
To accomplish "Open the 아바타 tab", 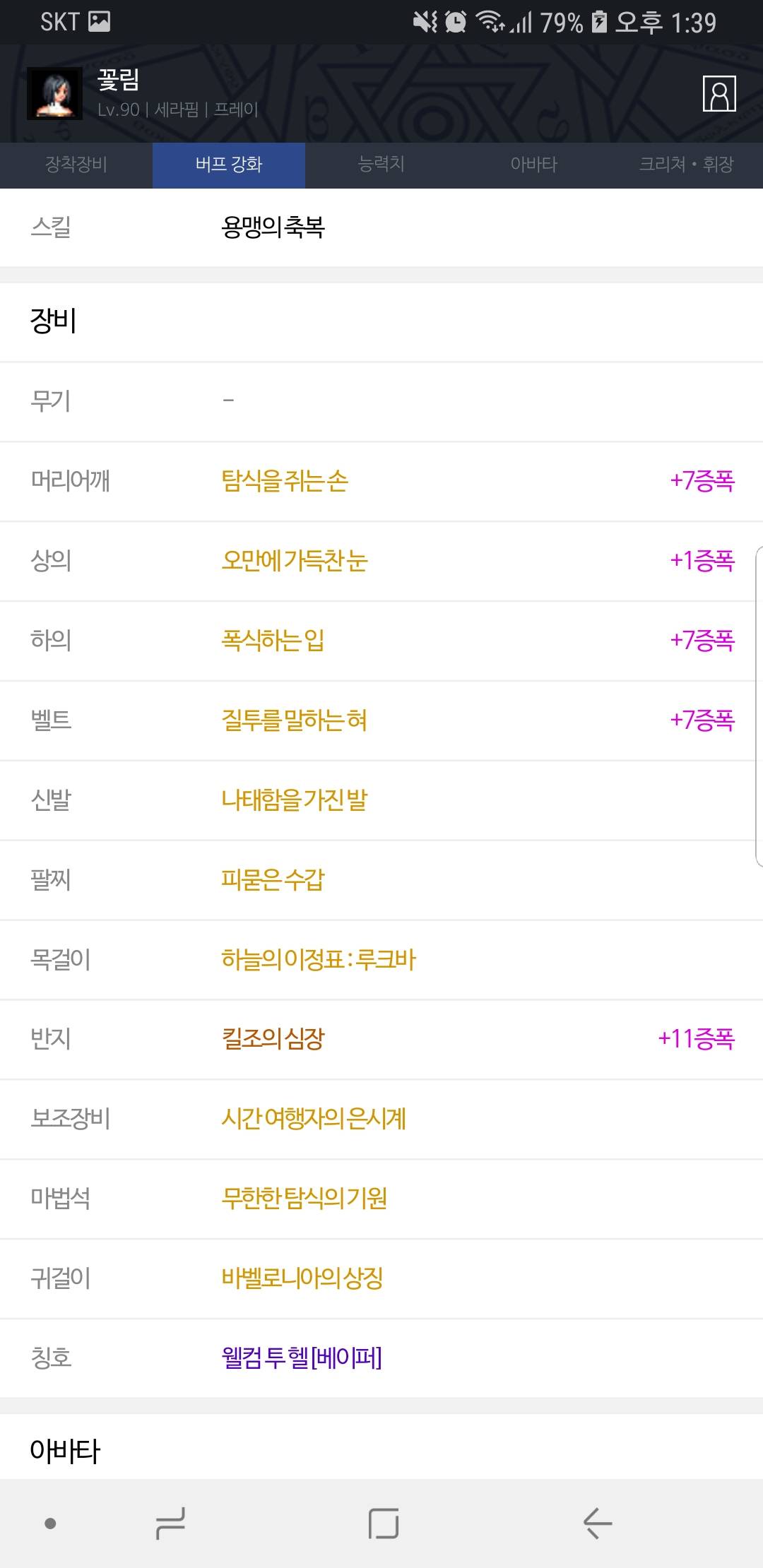I will 534,165.
